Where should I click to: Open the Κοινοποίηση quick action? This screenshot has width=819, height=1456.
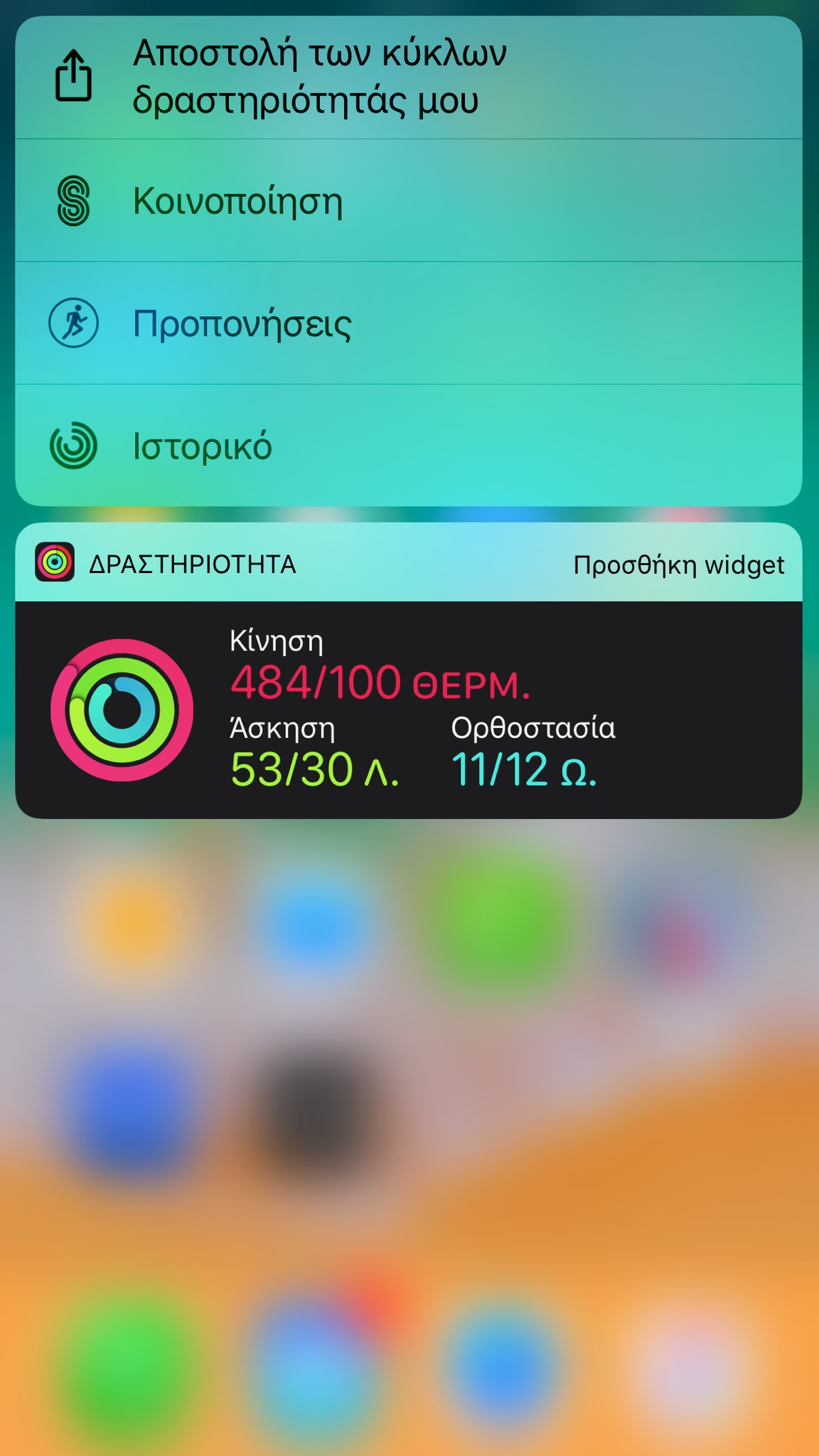pyautogui.click(x=238, y=201)
